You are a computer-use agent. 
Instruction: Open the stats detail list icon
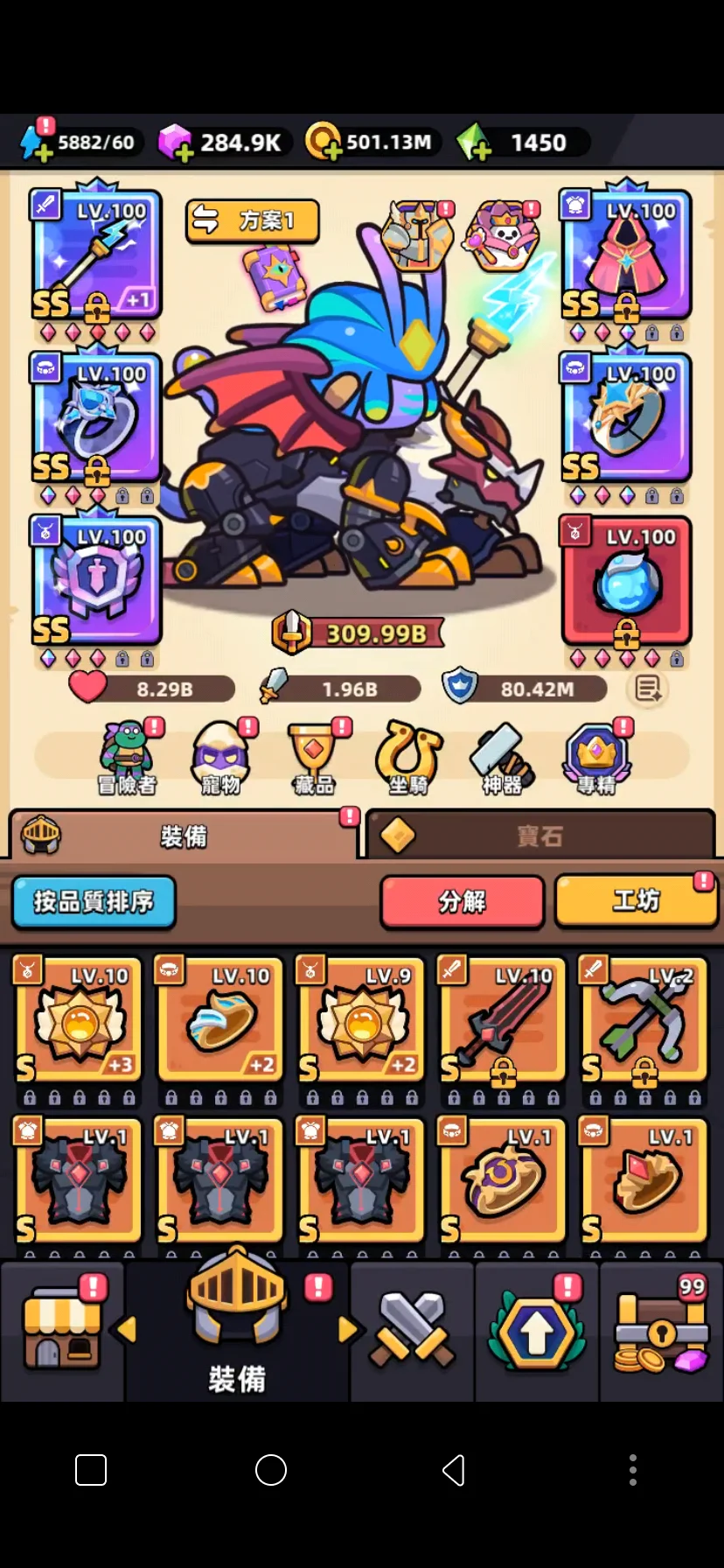(x=648, y=689)
